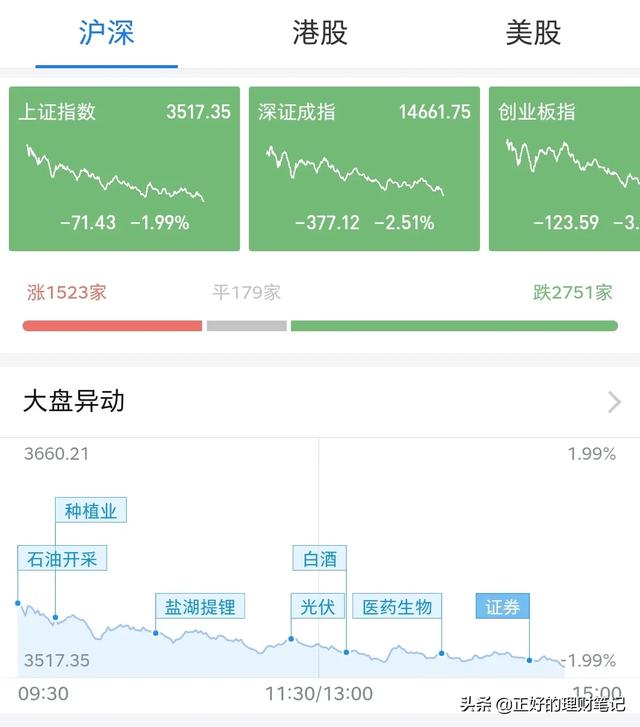Open the 深证成指 index card
Image resolution: width=640 pixels, height=727 pixels.
pos(364,168)
